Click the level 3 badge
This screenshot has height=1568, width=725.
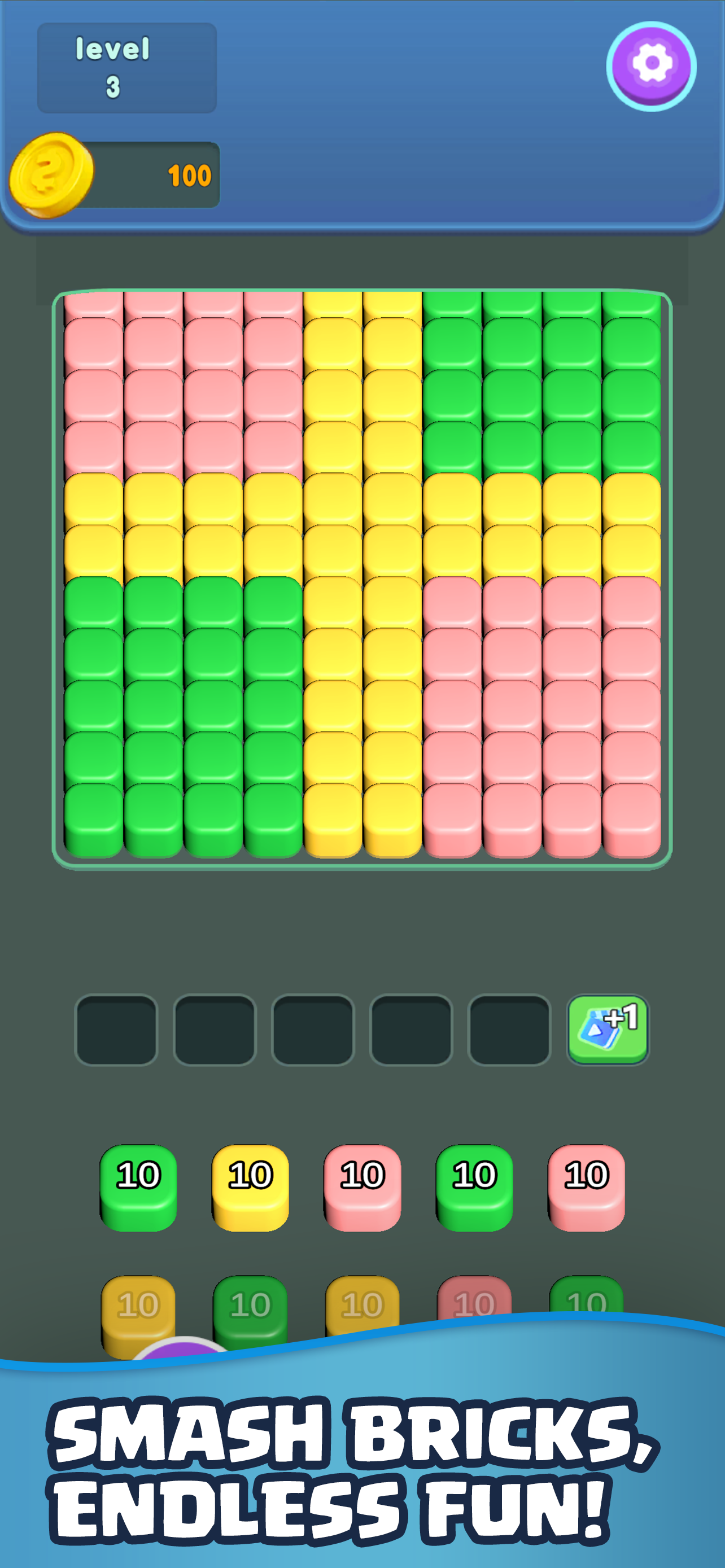125,65
